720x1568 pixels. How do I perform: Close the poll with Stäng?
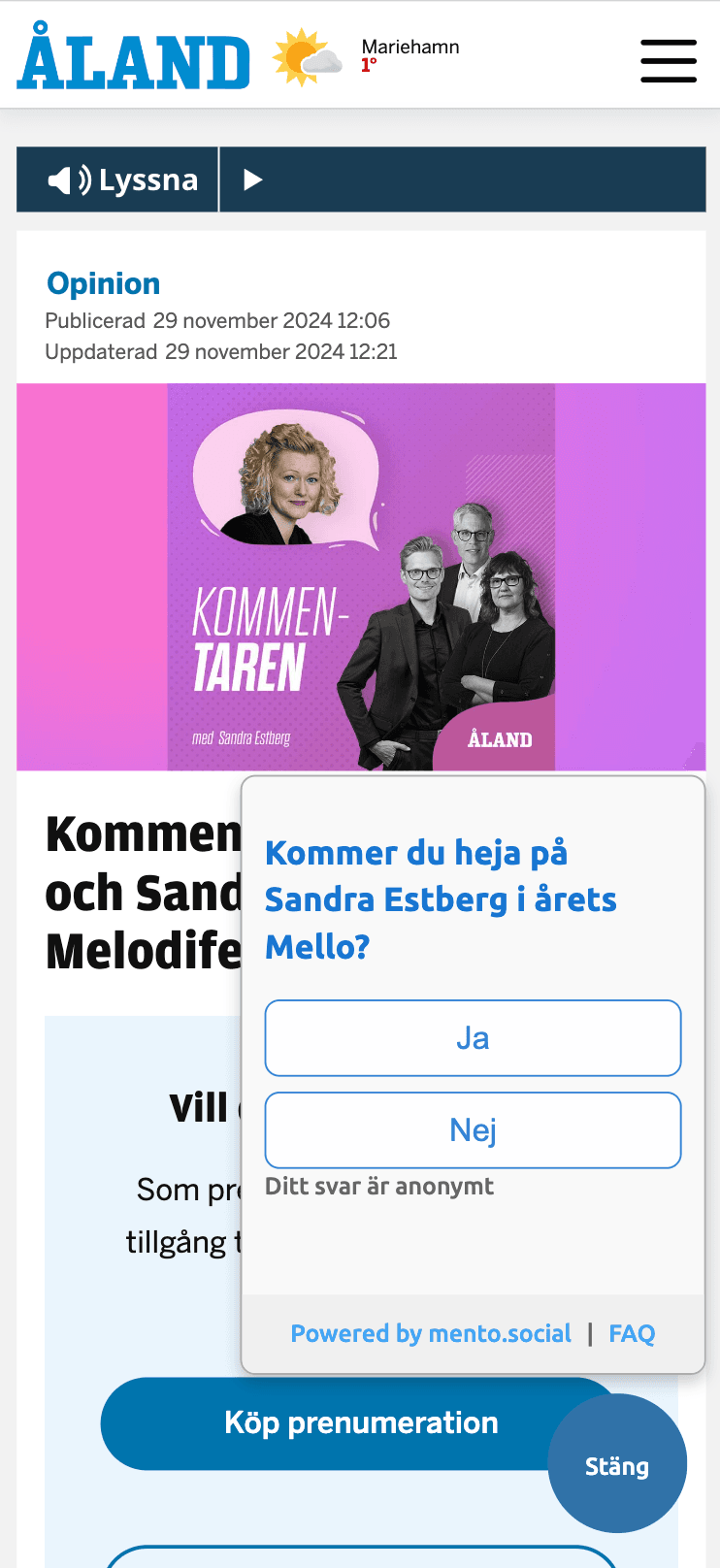pos(617,1465)
